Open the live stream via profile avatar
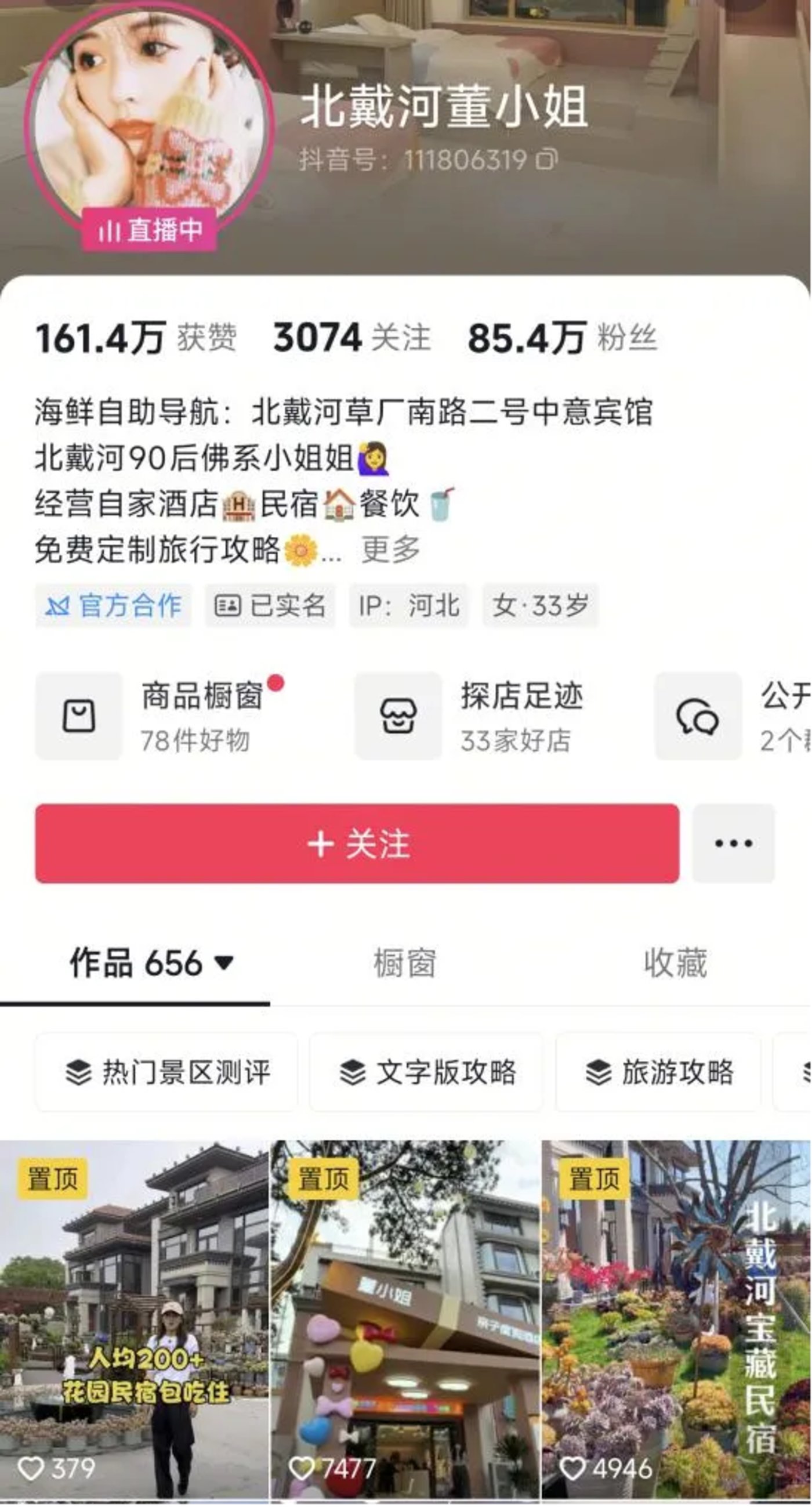 [x=148, y=117]
